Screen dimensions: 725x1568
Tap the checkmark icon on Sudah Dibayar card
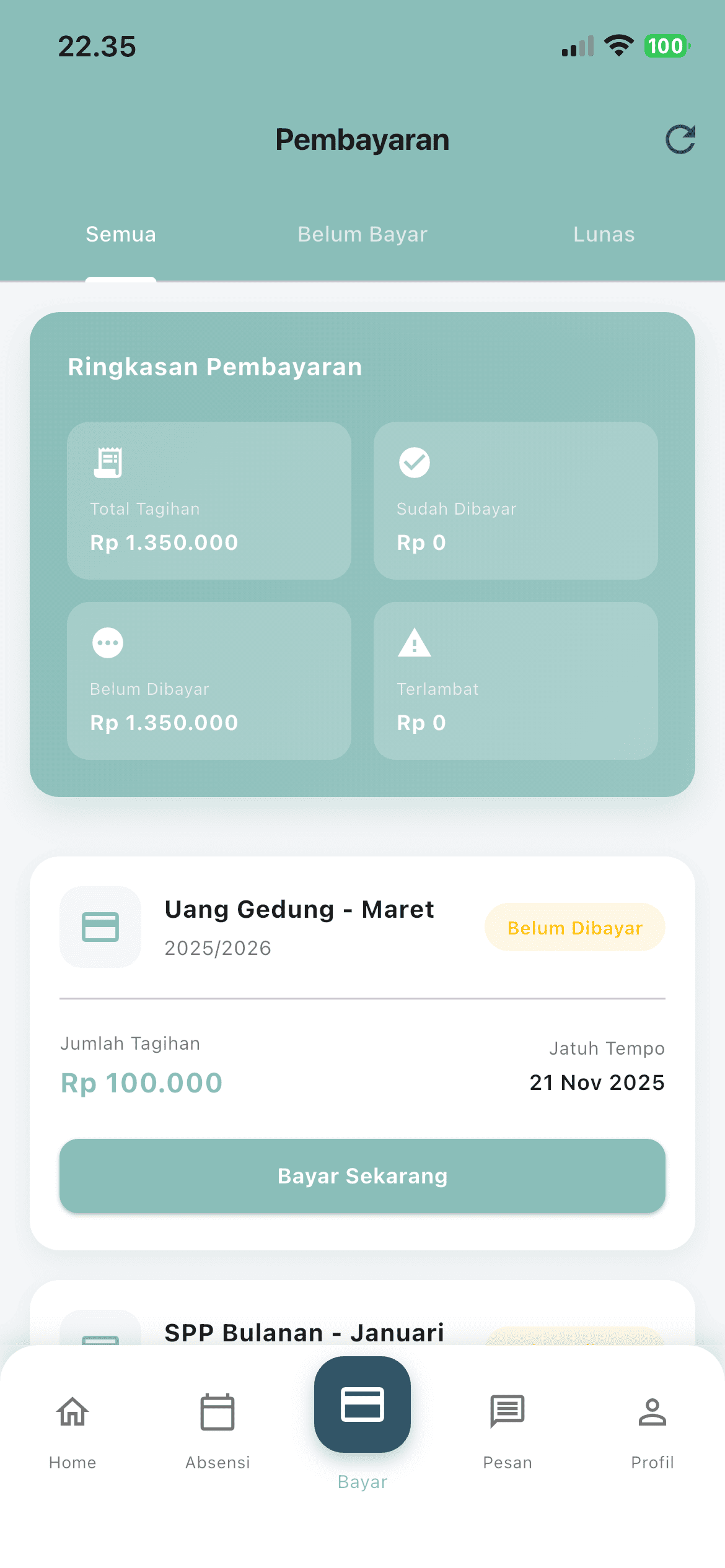click(x=414, y=462)
